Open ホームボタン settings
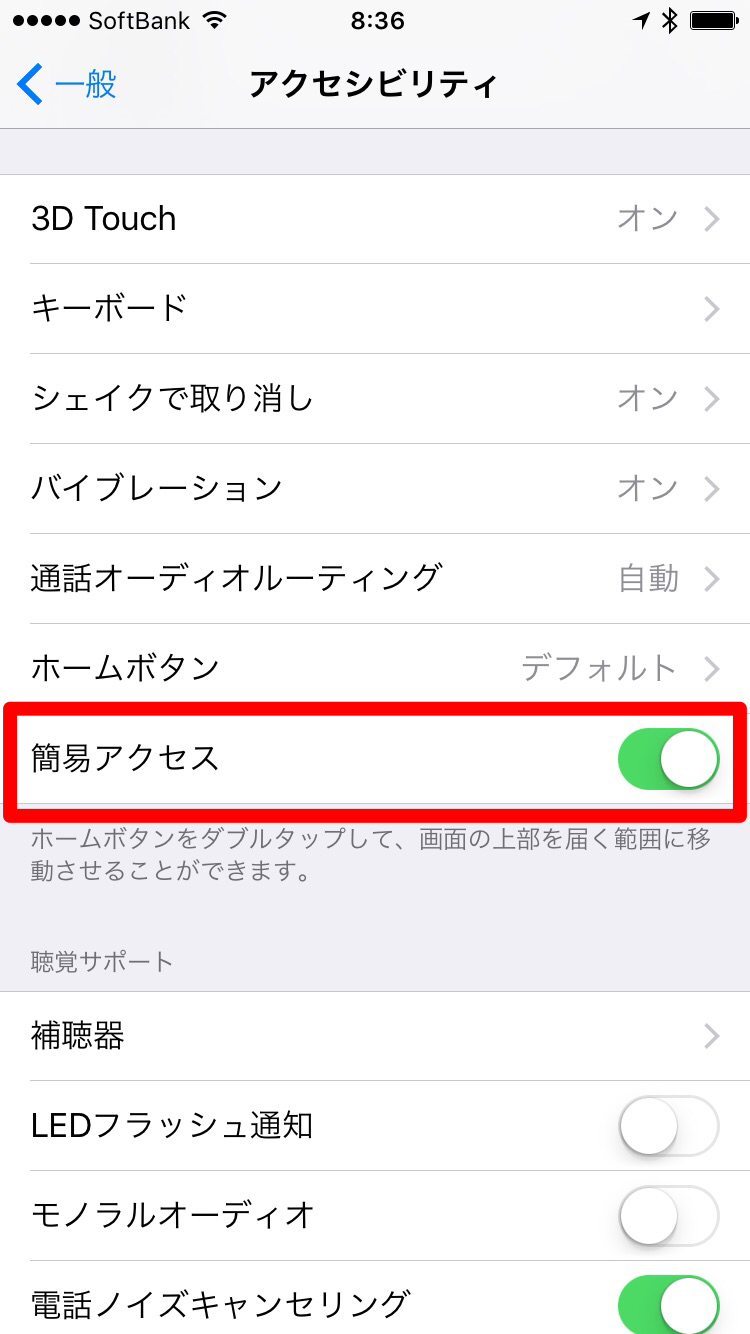Screen dimensions: 750x1334 tap(375, 667)
